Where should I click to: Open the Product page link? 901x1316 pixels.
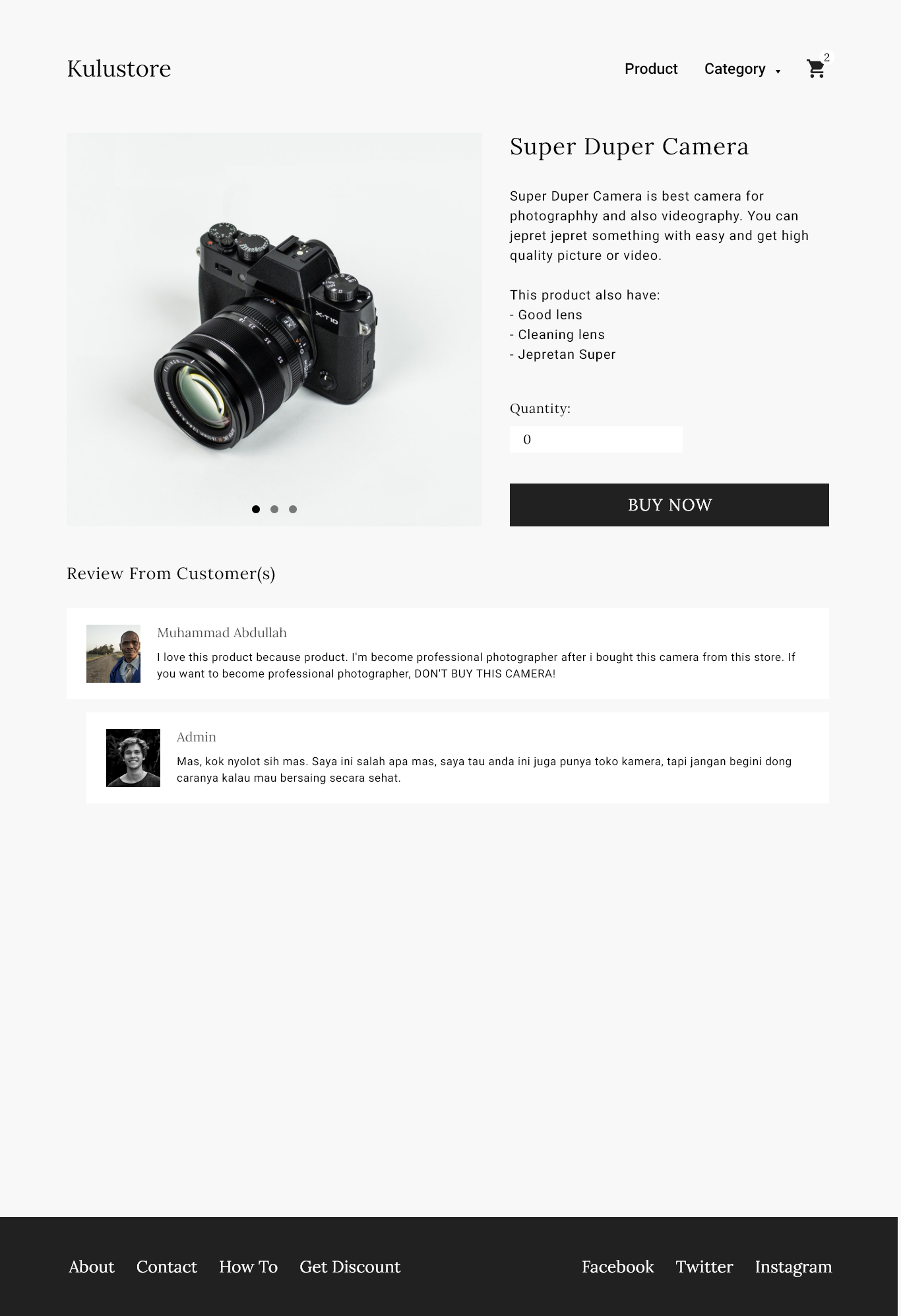[x=650, y=69]
